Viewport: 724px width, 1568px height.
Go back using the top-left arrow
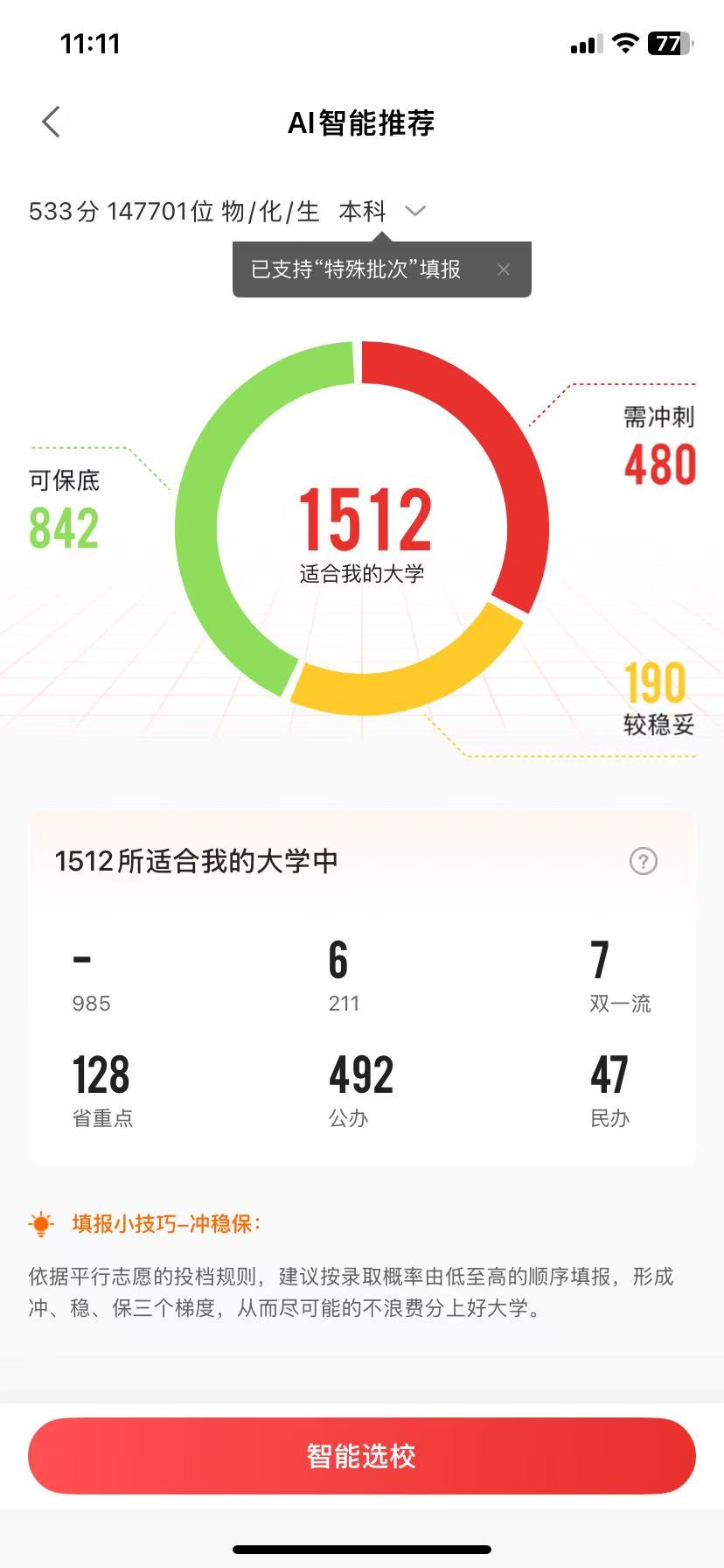52,122
